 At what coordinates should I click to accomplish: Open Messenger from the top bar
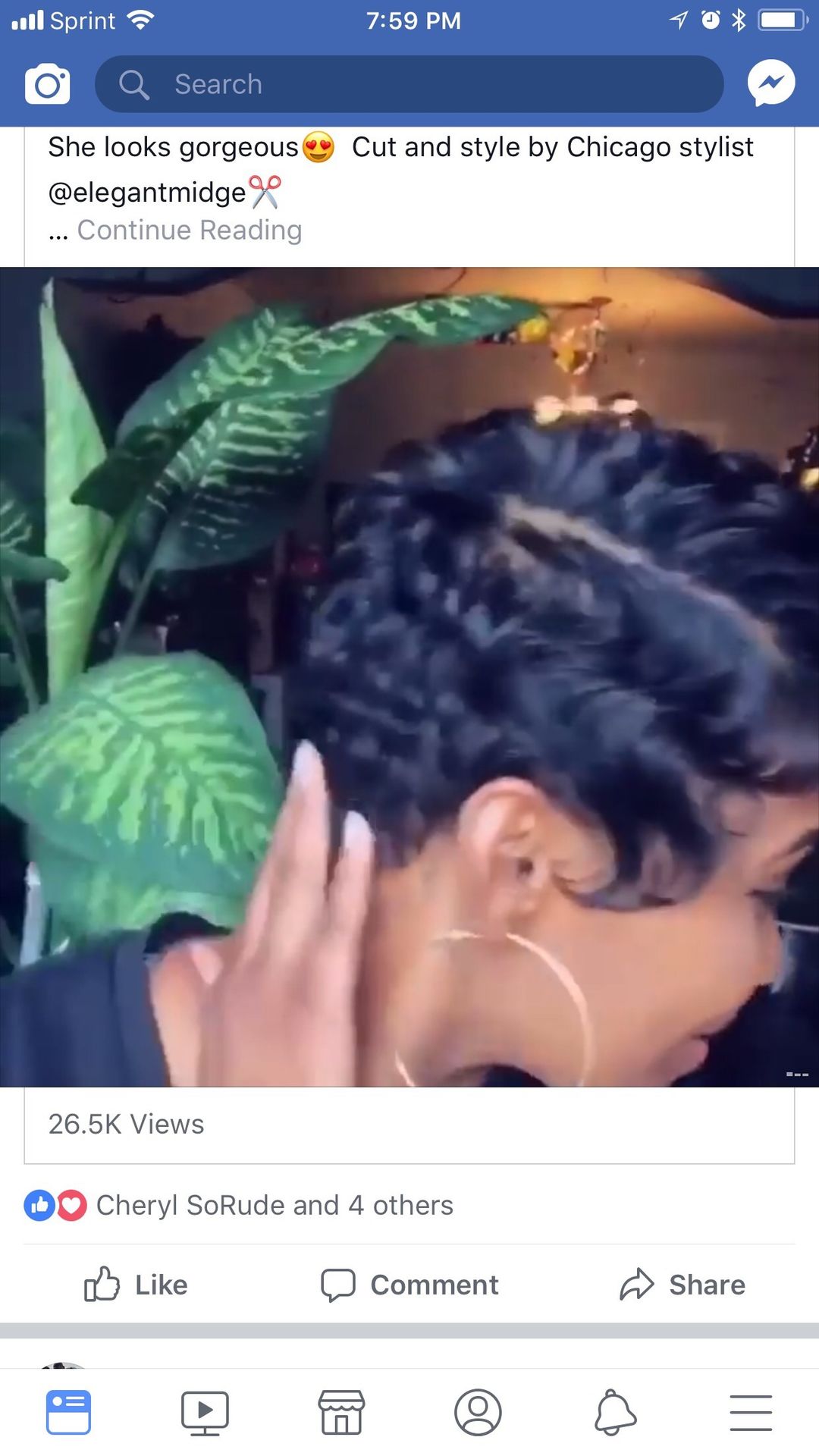(x=771, y=83)
